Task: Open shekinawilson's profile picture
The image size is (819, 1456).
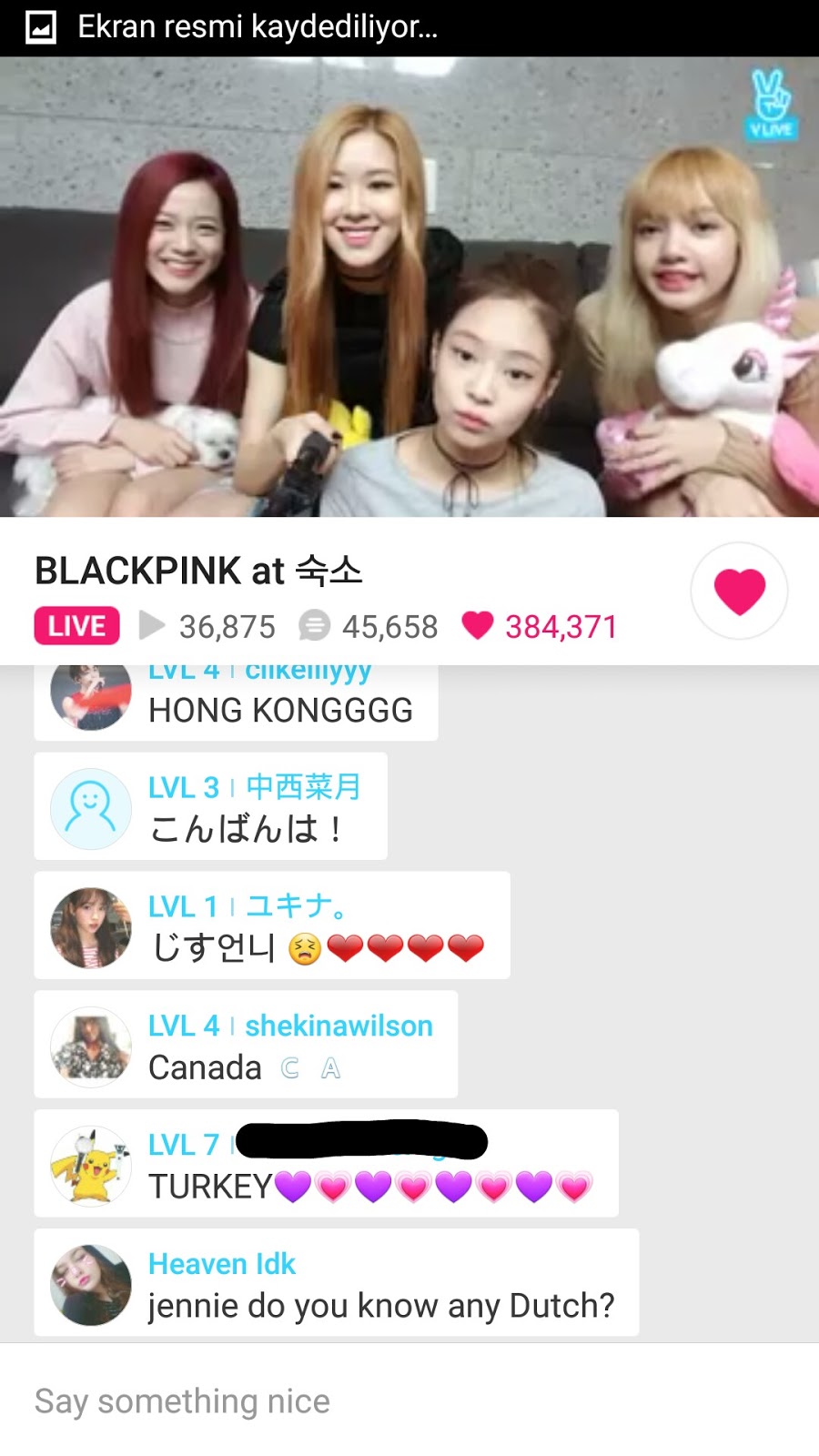Action: (x=91, y=1046)
